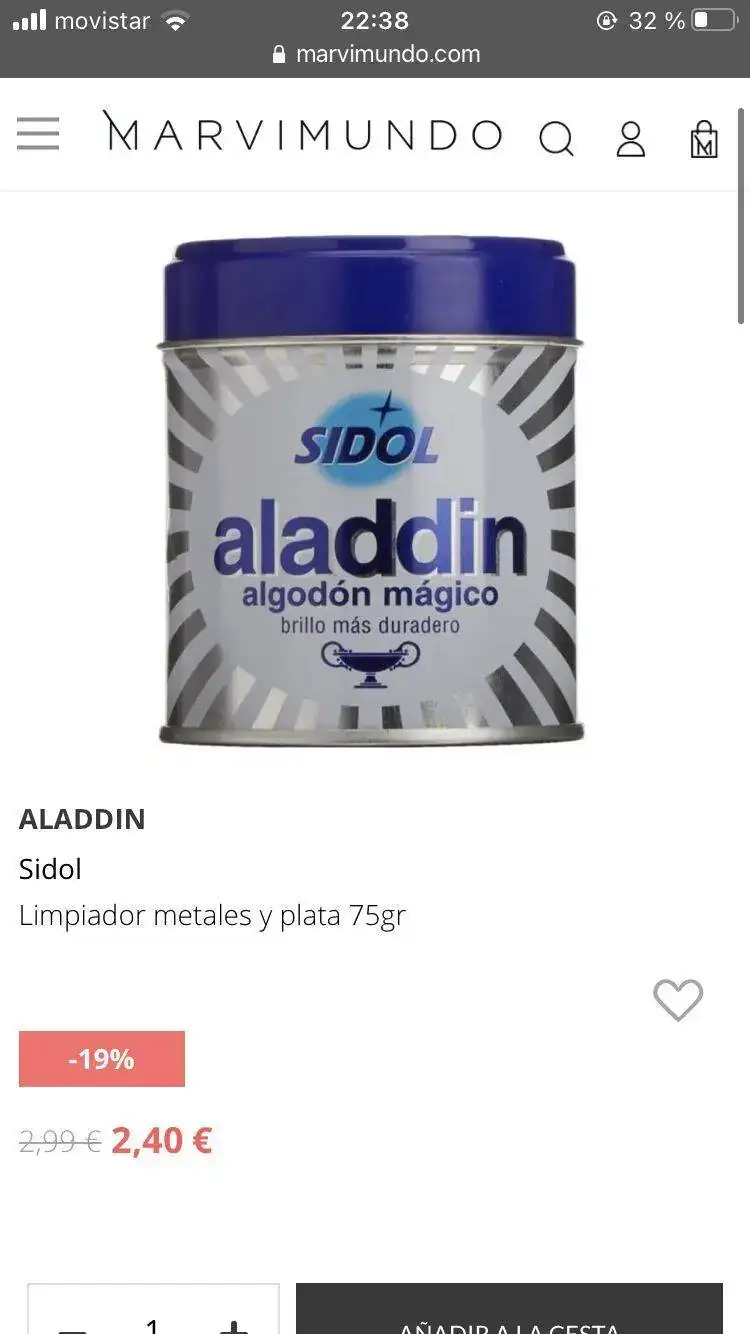Open the shopping bag cart
The width and height of the screenshot is (750, 1334).
(x=704, y=139)
